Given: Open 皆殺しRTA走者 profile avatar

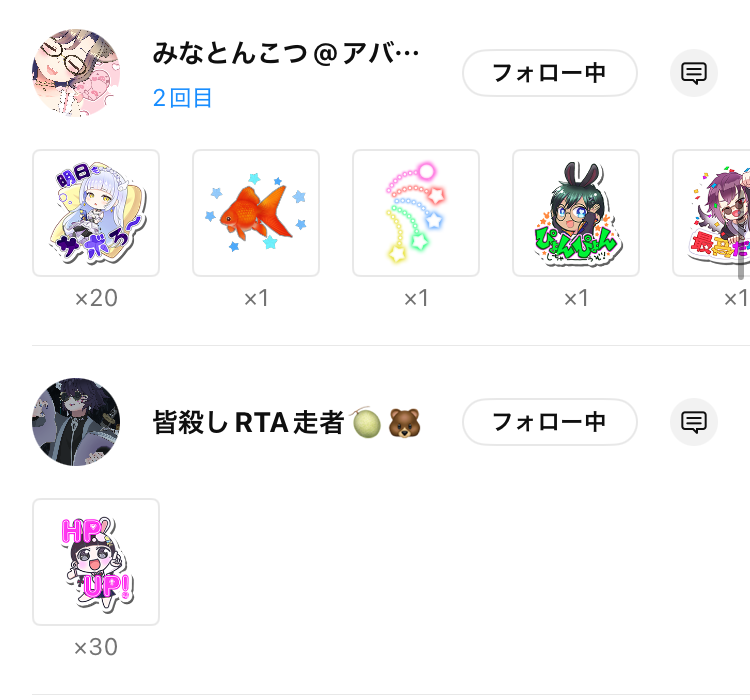Looking at the screenshot, I should point(76,422).
